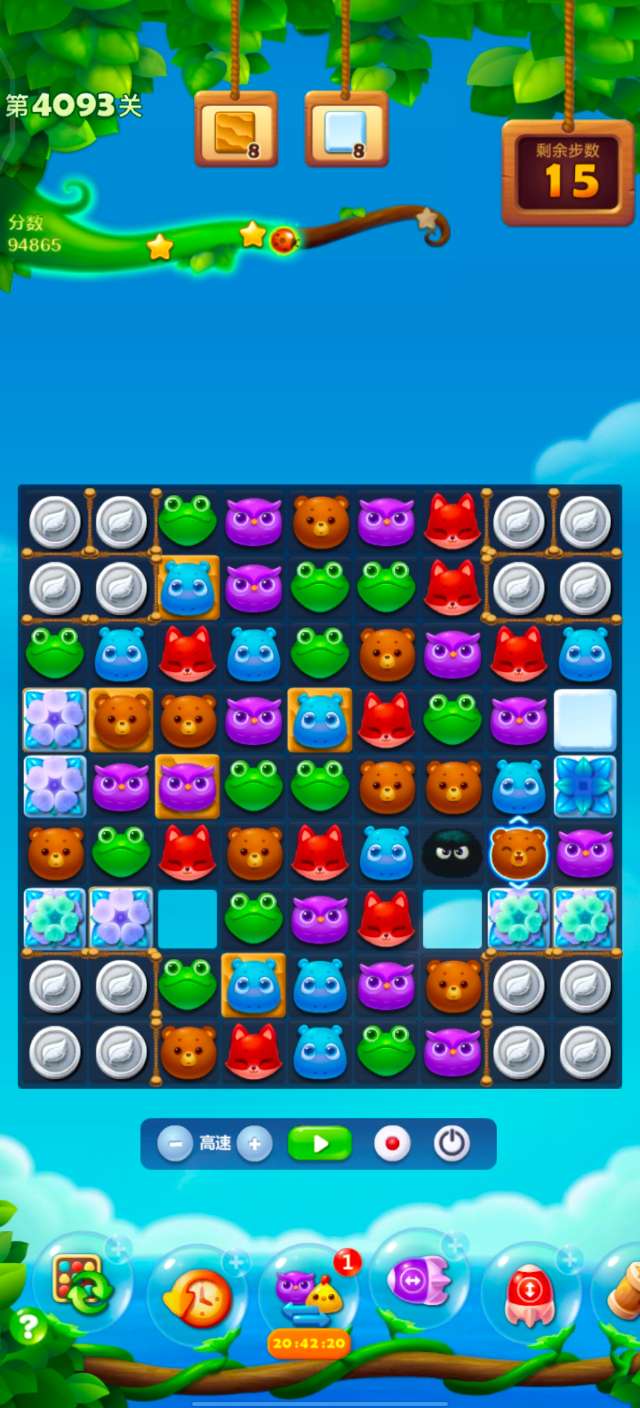Tap the power button icon

tap(451, 1143)
